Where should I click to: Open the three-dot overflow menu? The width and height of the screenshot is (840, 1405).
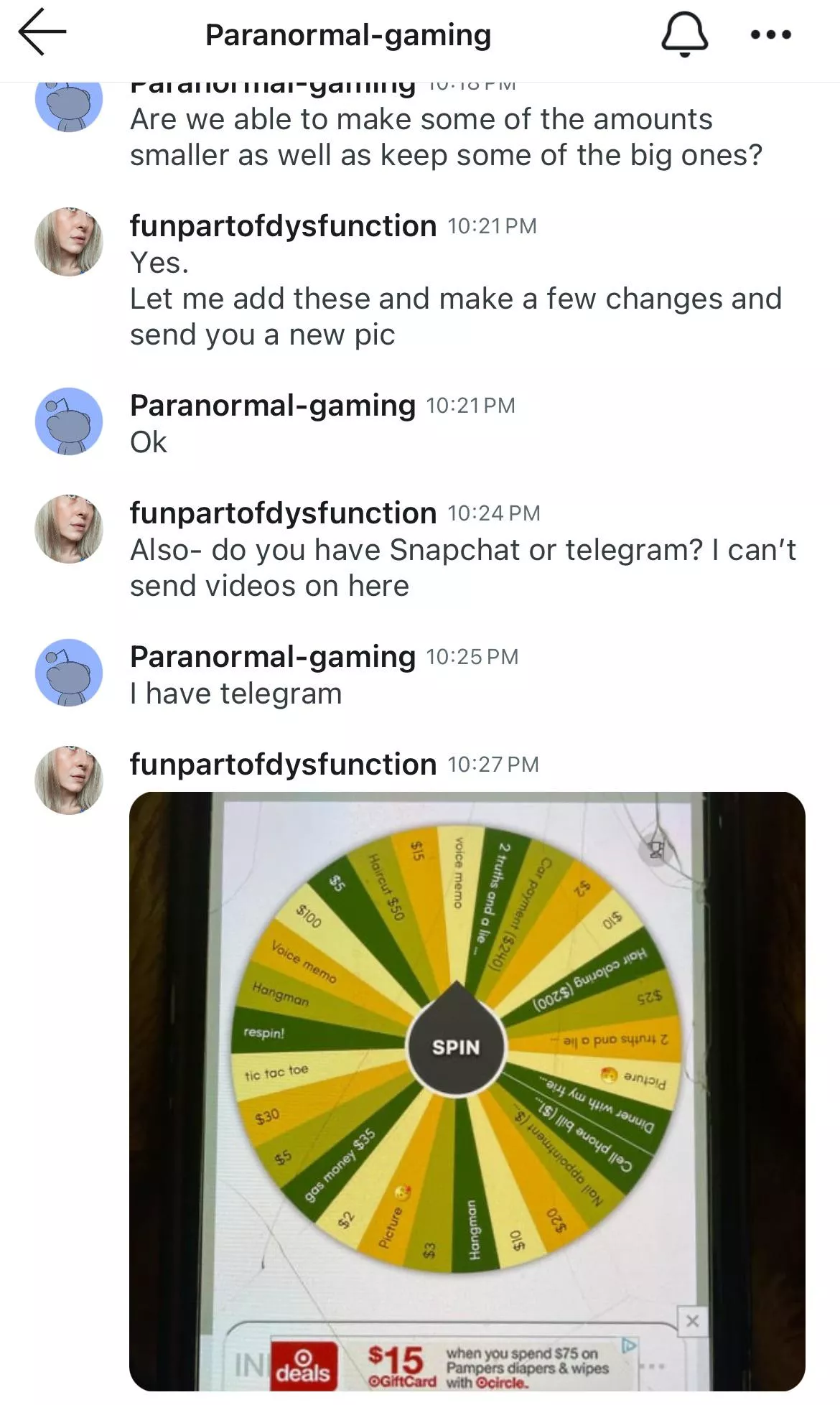pyautogui.click(x=770, y=34)
